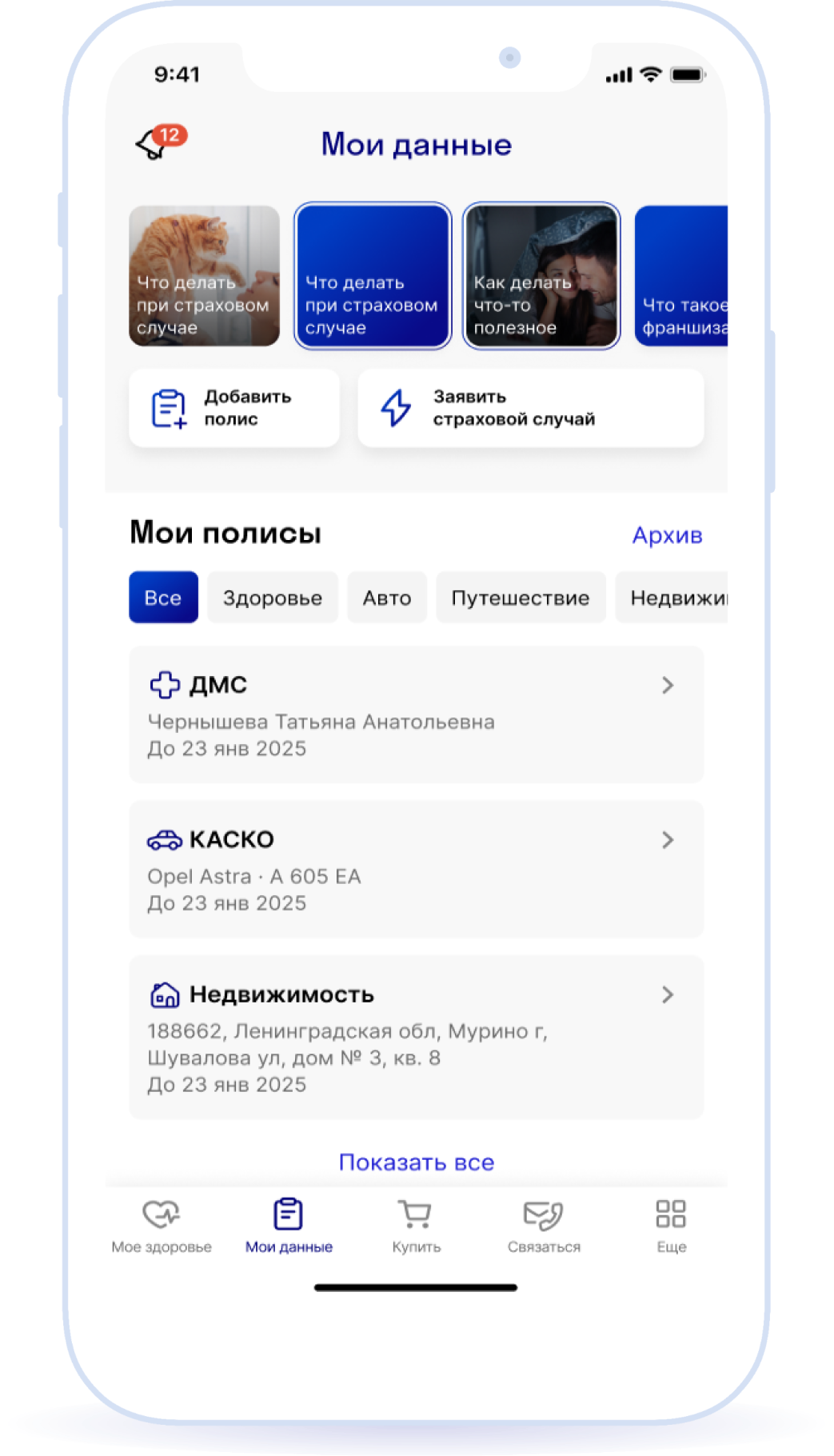Open the notifications bell with badge 12
Viewport: 834px width, 1456px height.
[x=158, y=143]
